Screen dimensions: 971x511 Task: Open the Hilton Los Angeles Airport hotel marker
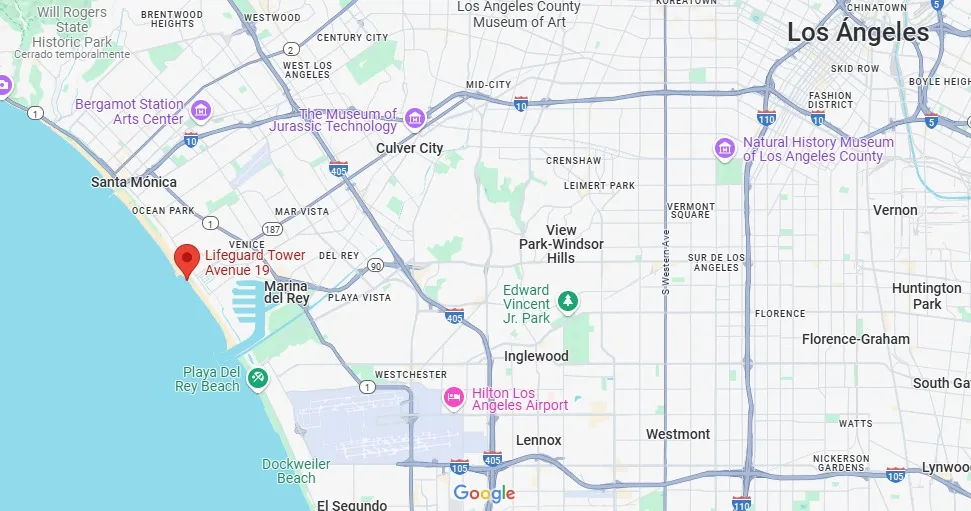454,398
